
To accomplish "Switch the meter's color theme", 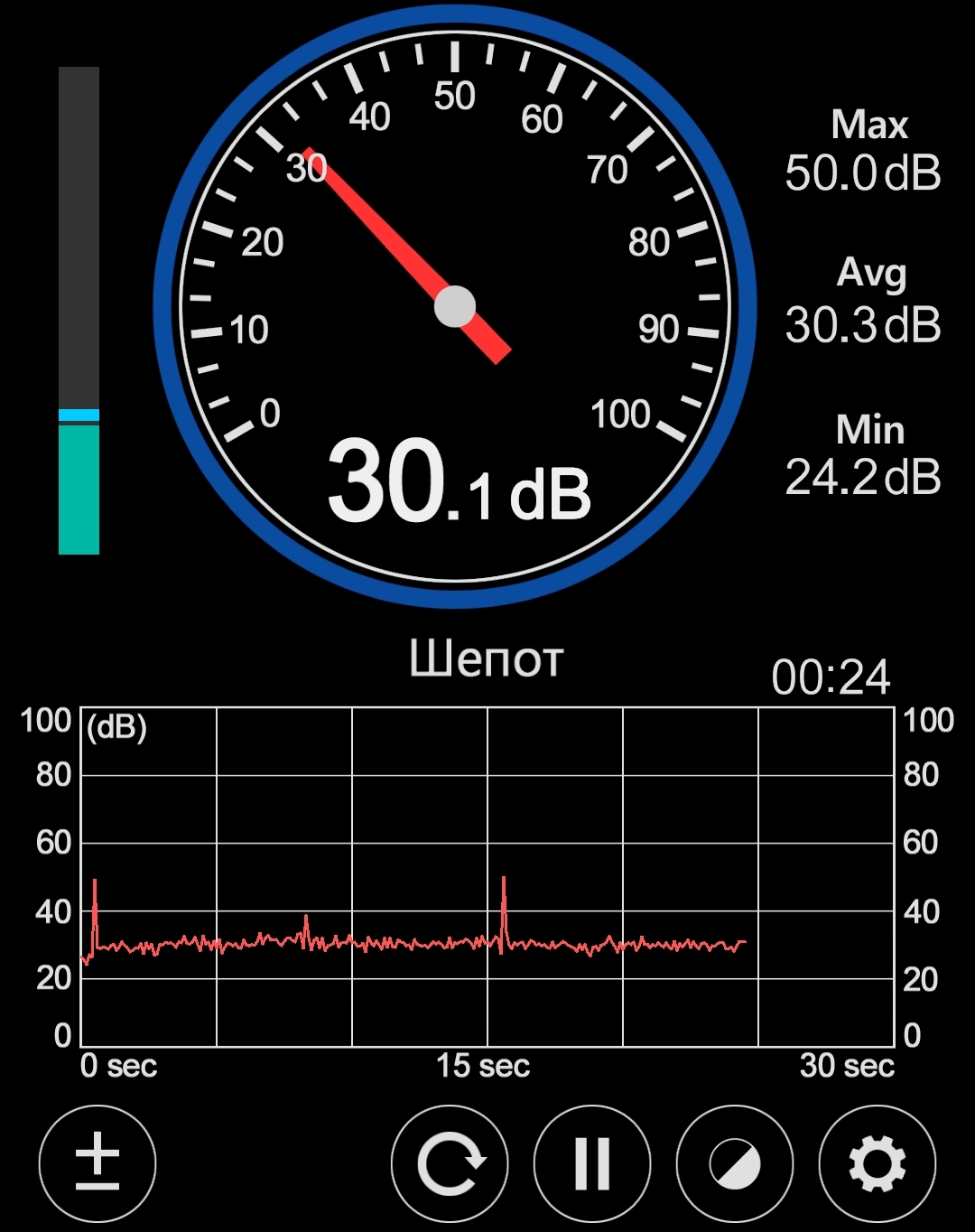I will coord(735,1163).
